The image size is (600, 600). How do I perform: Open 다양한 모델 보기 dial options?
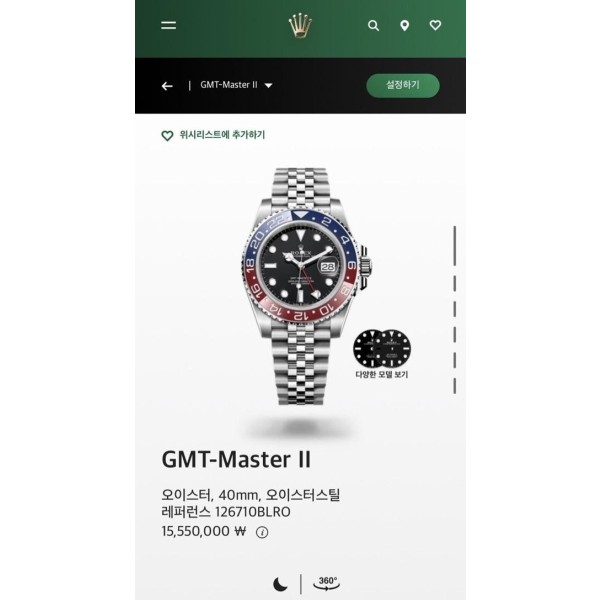[382, 350]
